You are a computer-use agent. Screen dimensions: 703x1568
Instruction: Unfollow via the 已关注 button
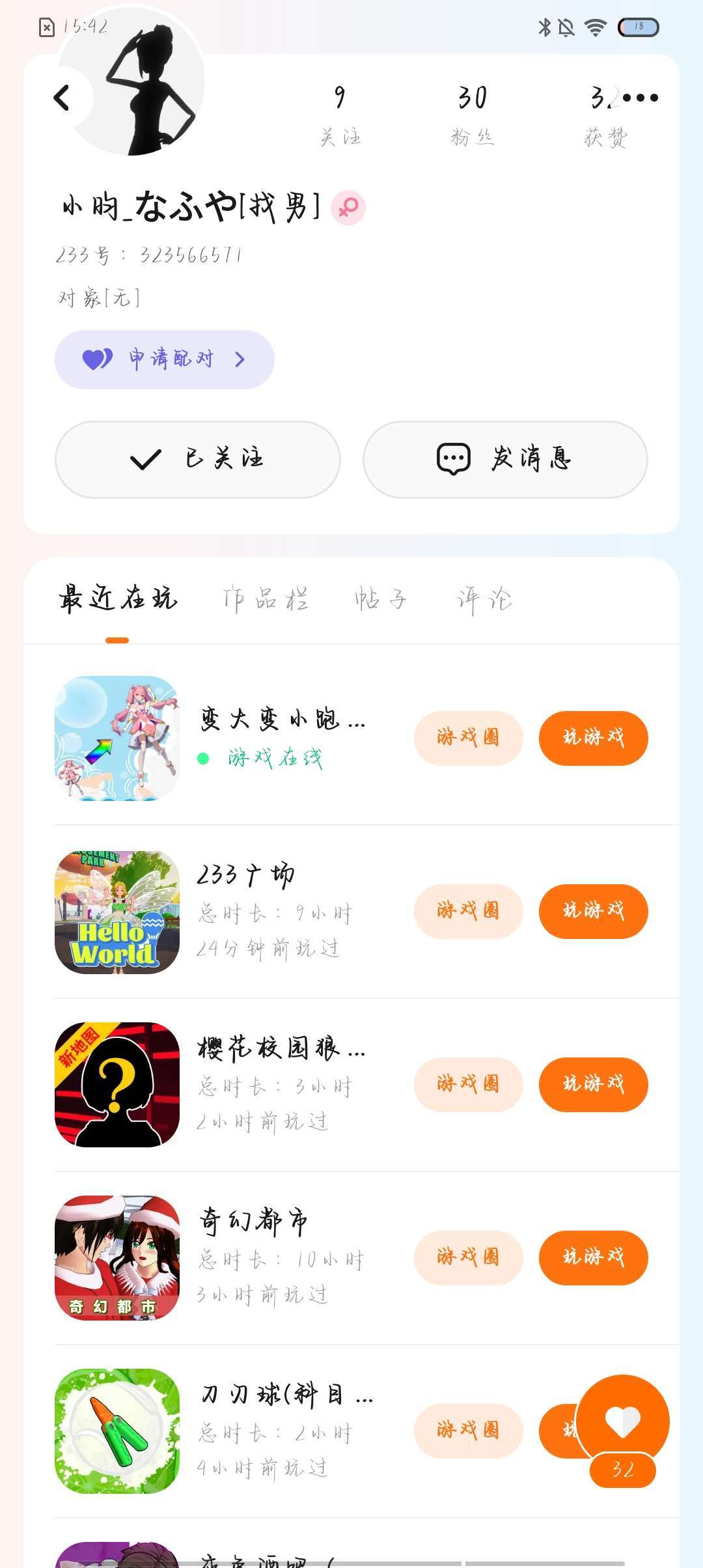198,460
